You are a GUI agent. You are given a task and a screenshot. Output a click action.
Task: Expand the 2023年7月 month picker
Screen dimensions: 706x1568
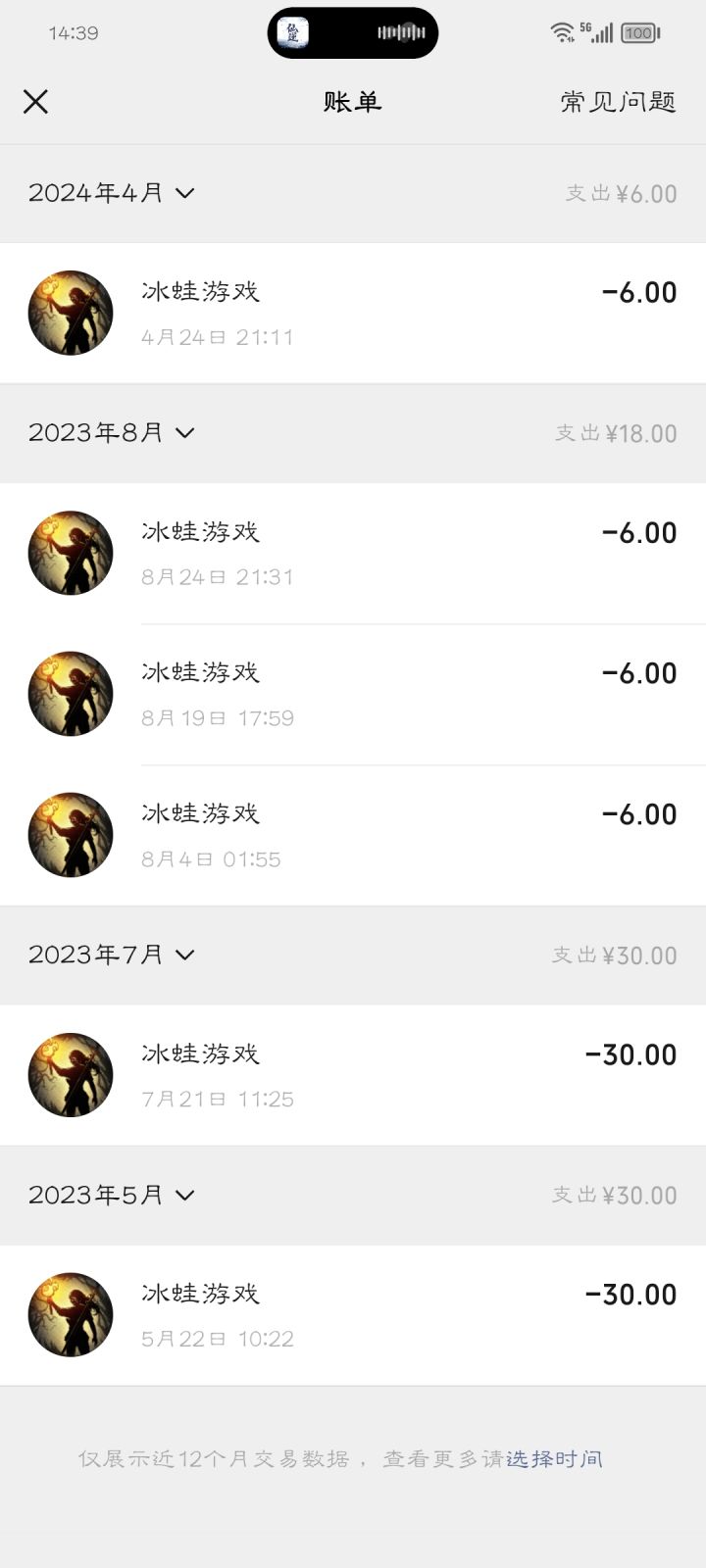point(111,955)
